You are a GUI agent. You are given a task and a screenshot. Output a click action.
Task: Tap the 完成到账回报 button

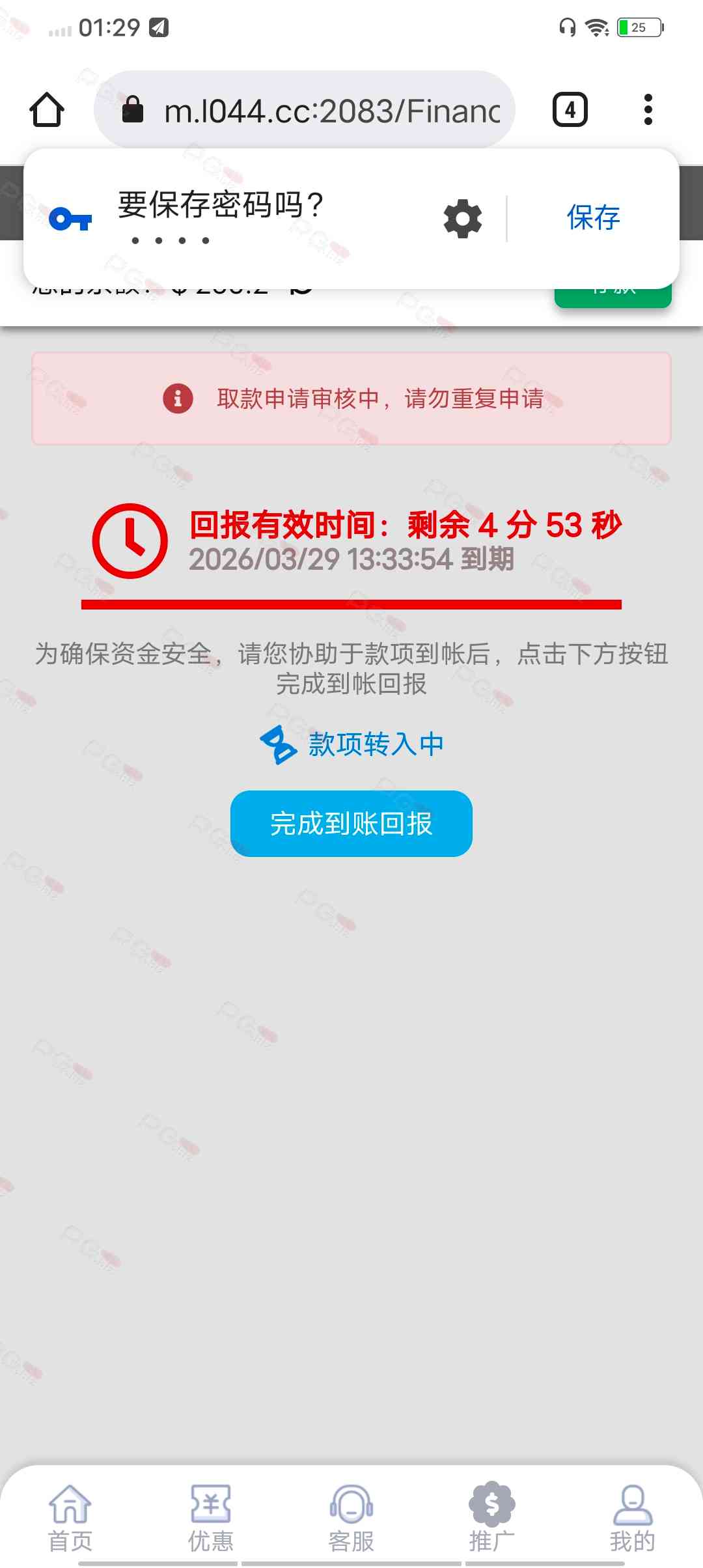(351, 824)
